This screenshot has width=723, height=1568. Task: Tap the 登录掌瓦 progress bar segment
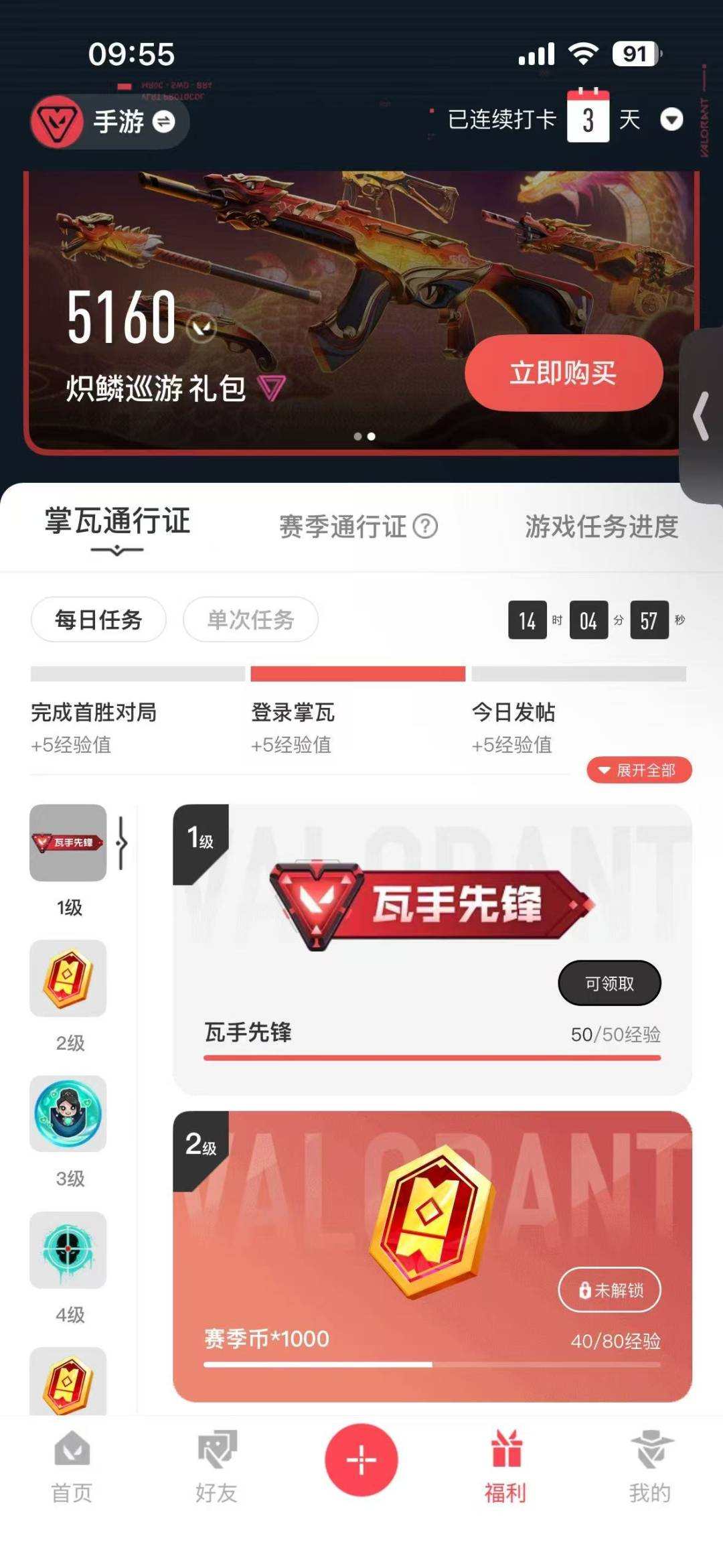358,672
